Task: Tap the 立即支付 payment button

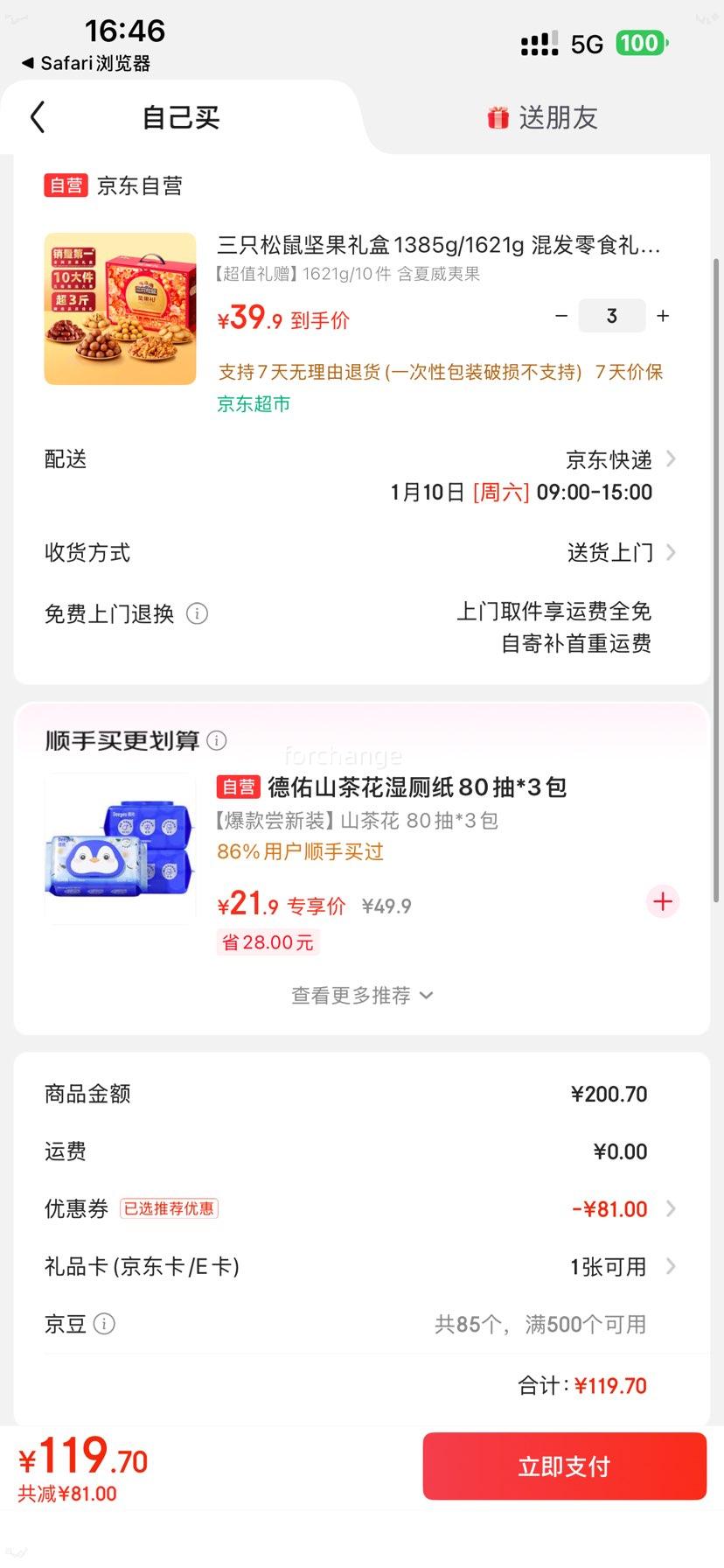Action: pos(563,1466)
